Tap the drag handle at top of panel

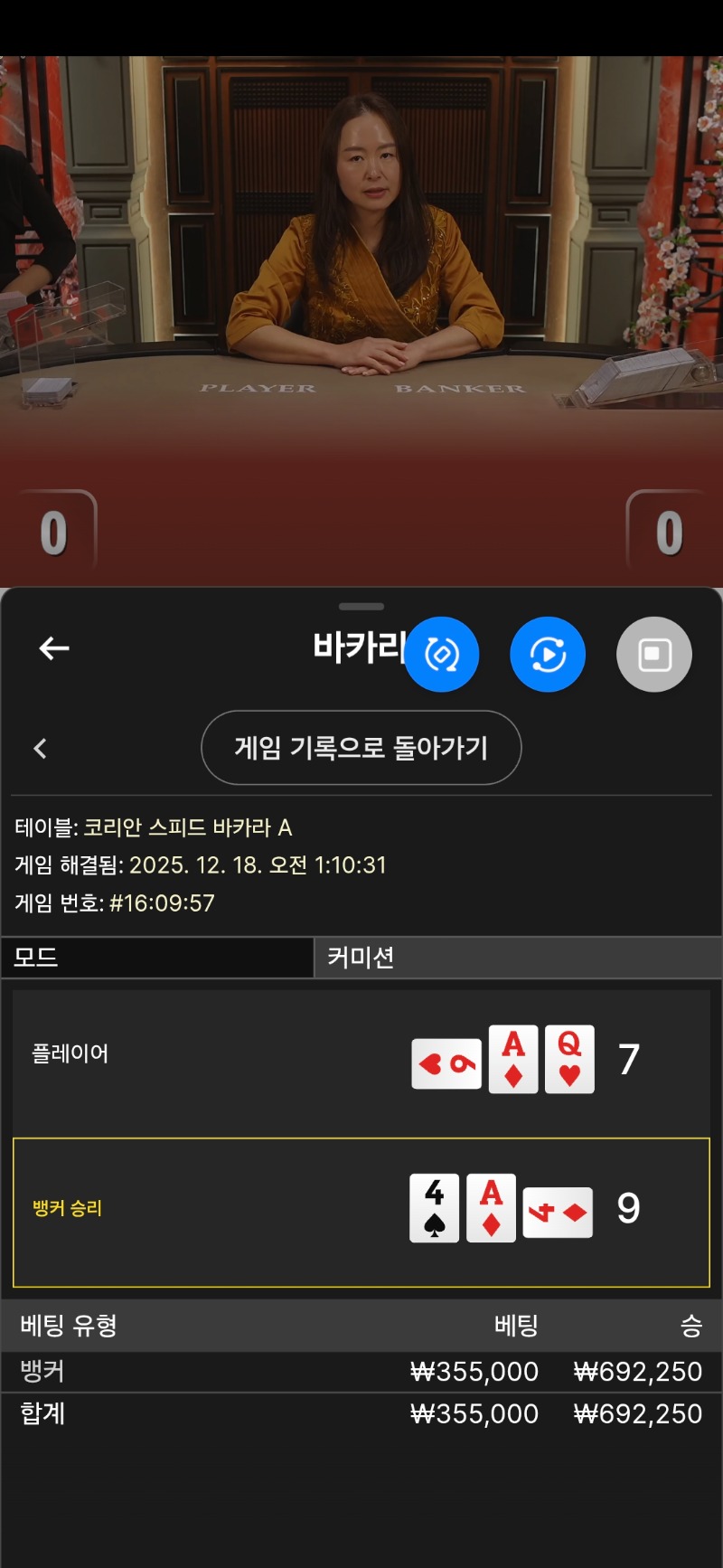click(x=361, y=606)
